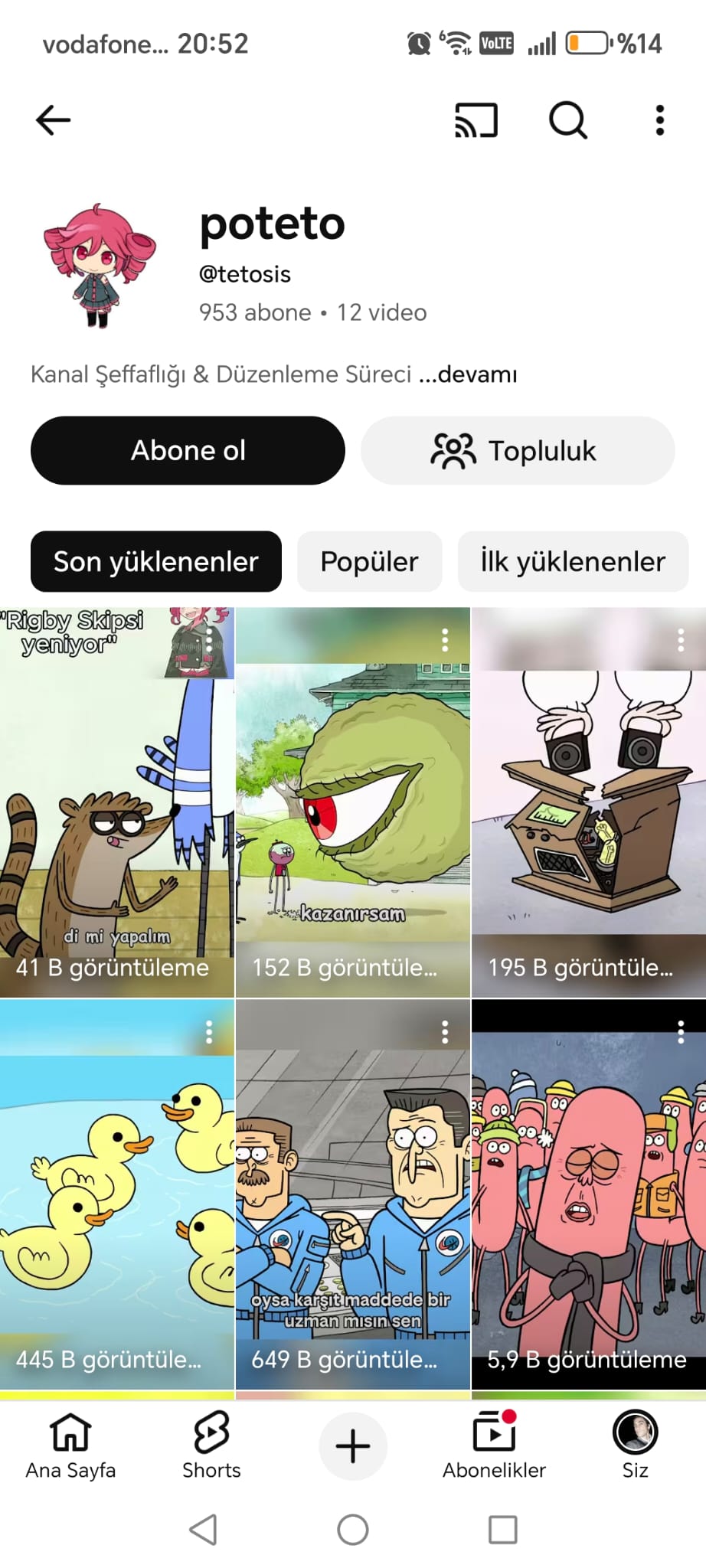The height and width of the screenshot is (1568, 706).
Task: Tap the create button to upload content
Action: pyautogui.click(x=351, y=1442)
